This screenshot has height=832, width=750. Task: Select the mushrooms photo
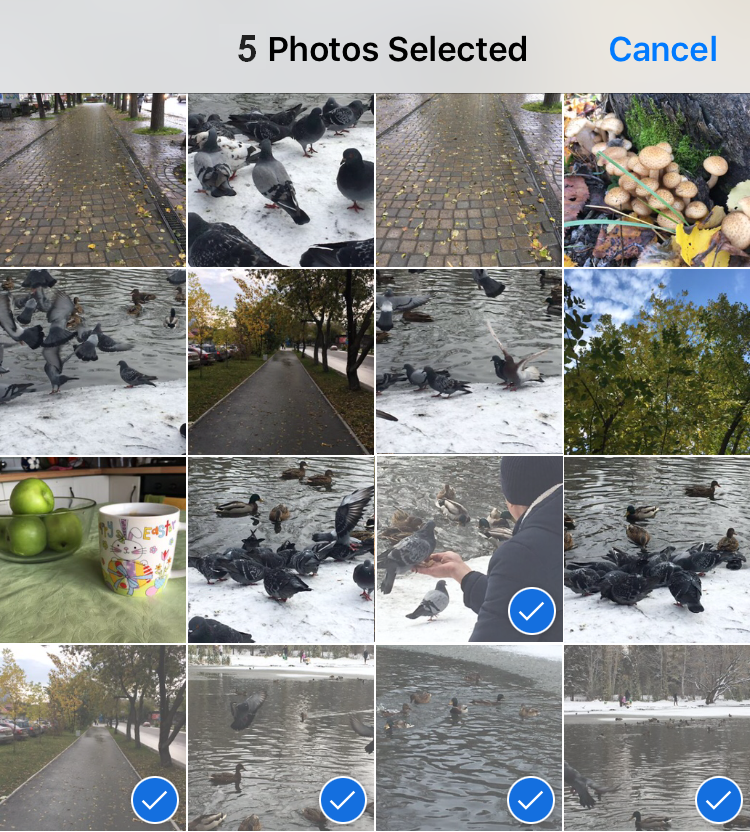(x=656, y=180)
